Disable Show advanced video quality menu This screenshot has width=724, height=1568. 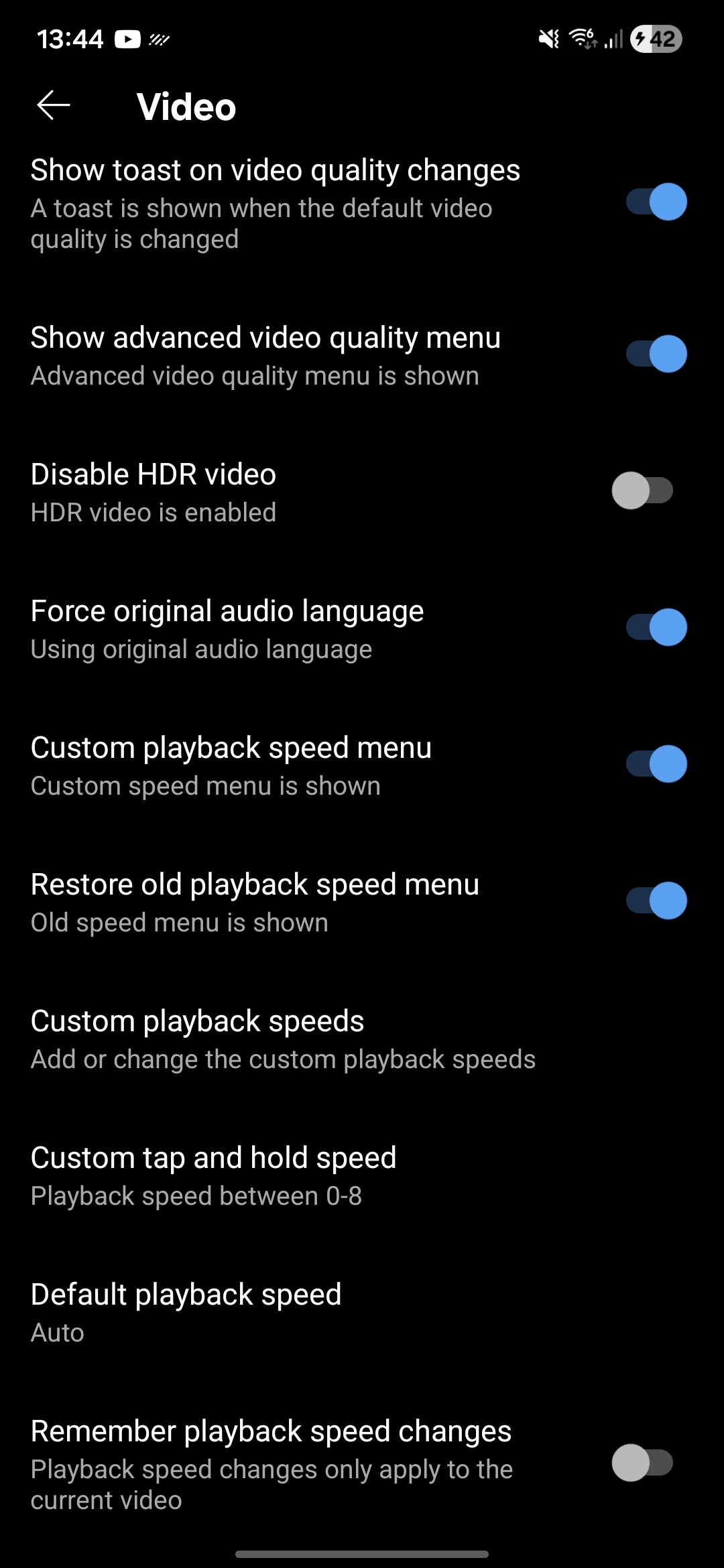(x=656, y=354)
